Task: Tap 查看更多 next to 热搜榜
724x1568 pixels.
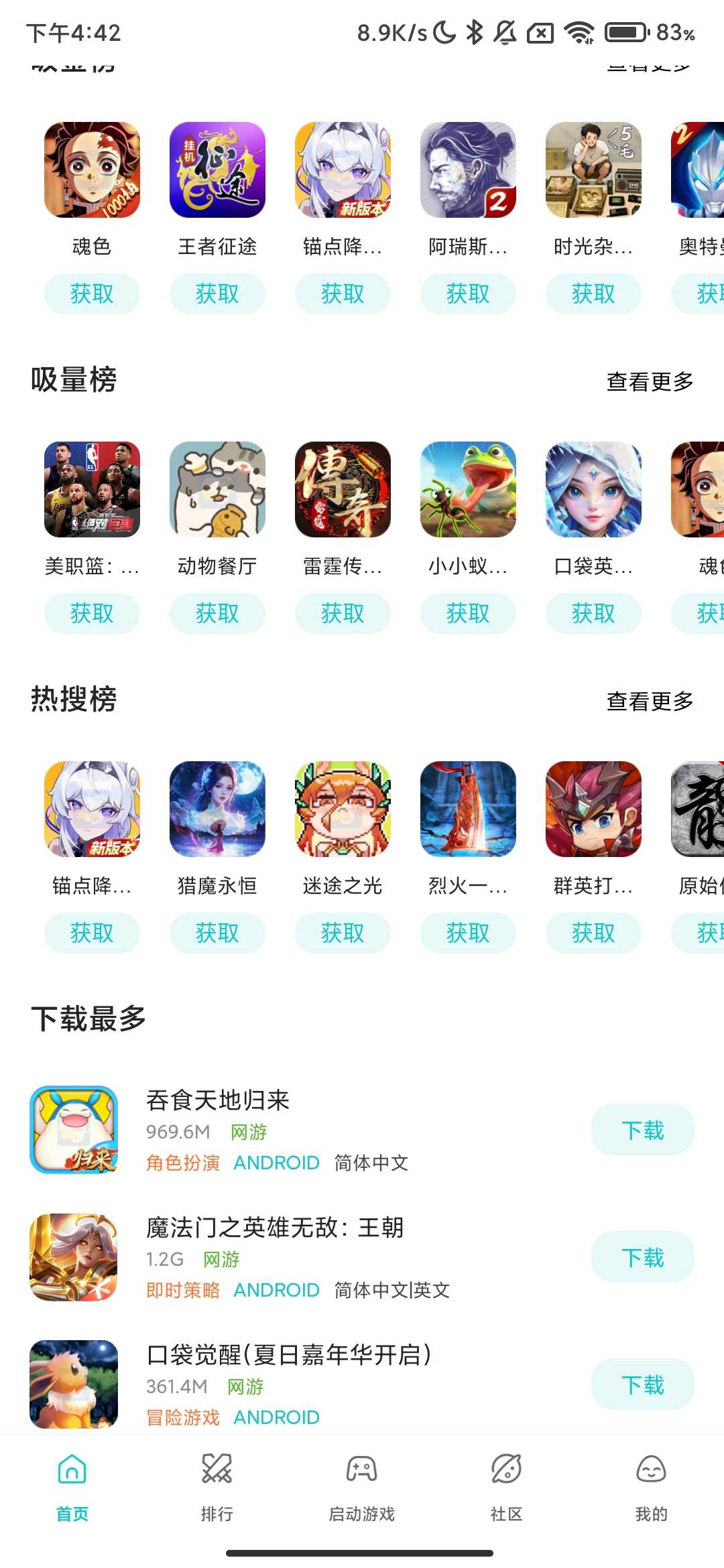Action: [x=648, y=701]
